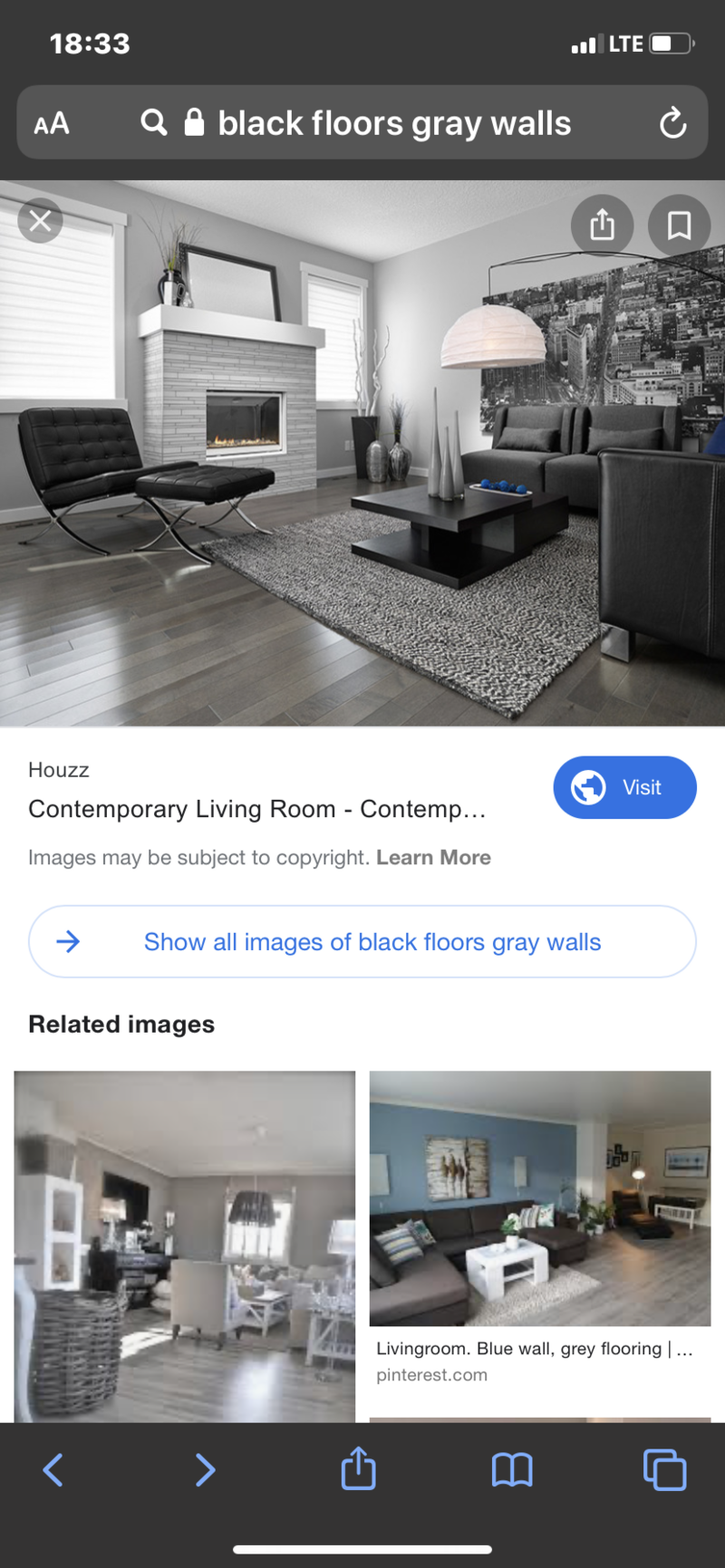Open the AA reader view menu
This screenshot has width=725, height=1568.
coord(52,123)
